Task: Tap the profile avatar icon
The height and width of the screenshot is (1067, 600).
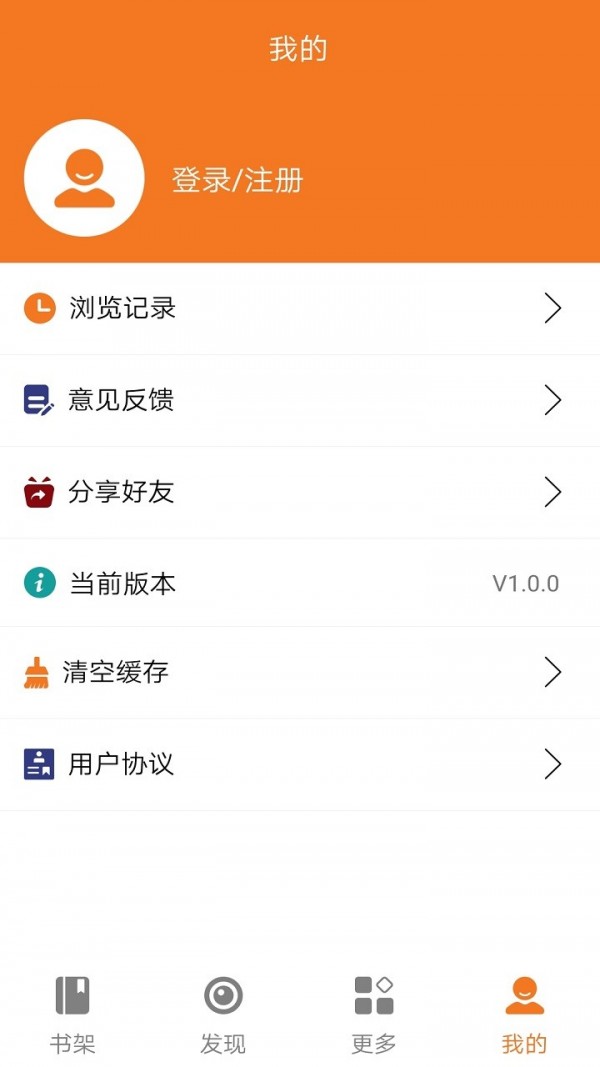Action: [x=84, y=178]
